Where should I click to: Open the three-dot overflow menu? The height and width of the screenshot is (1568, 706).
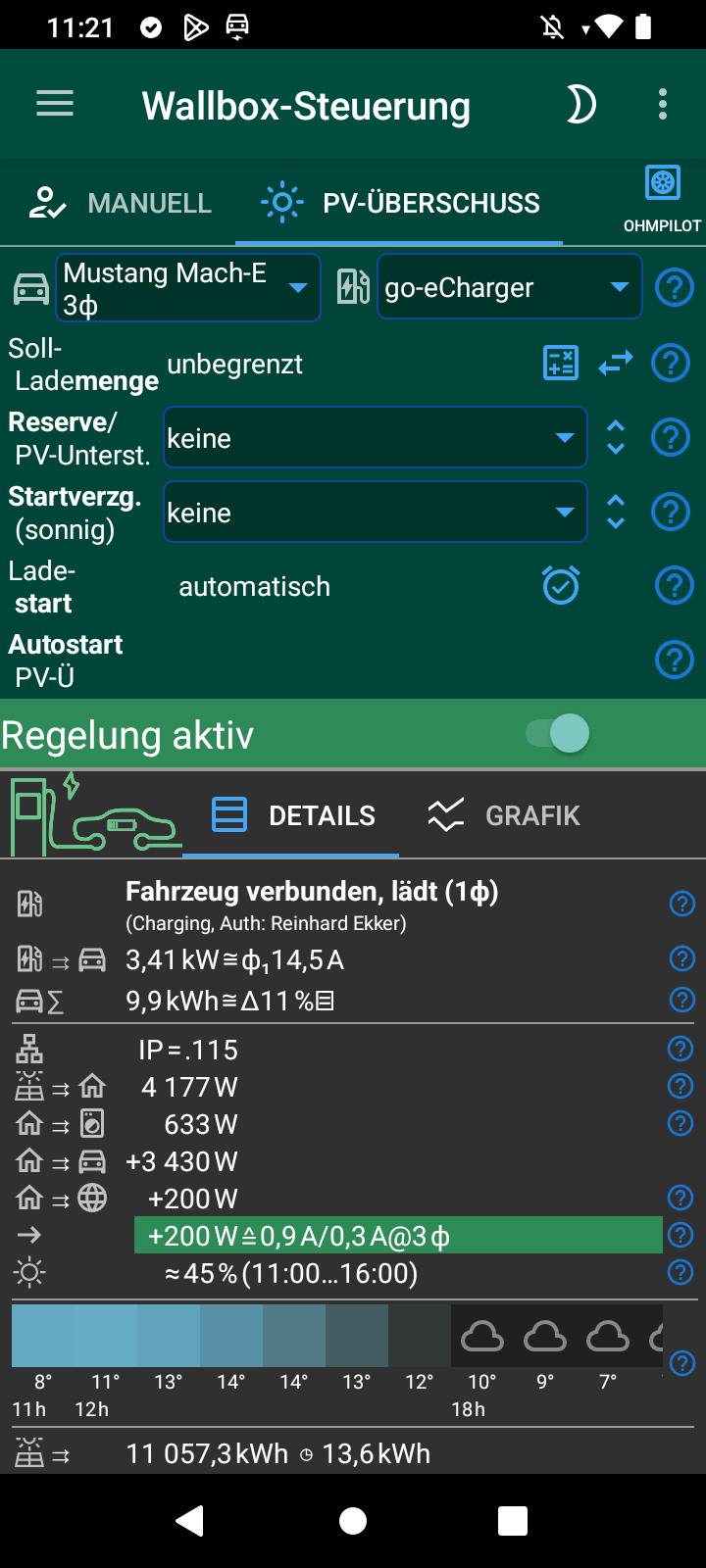pos(663,104)
